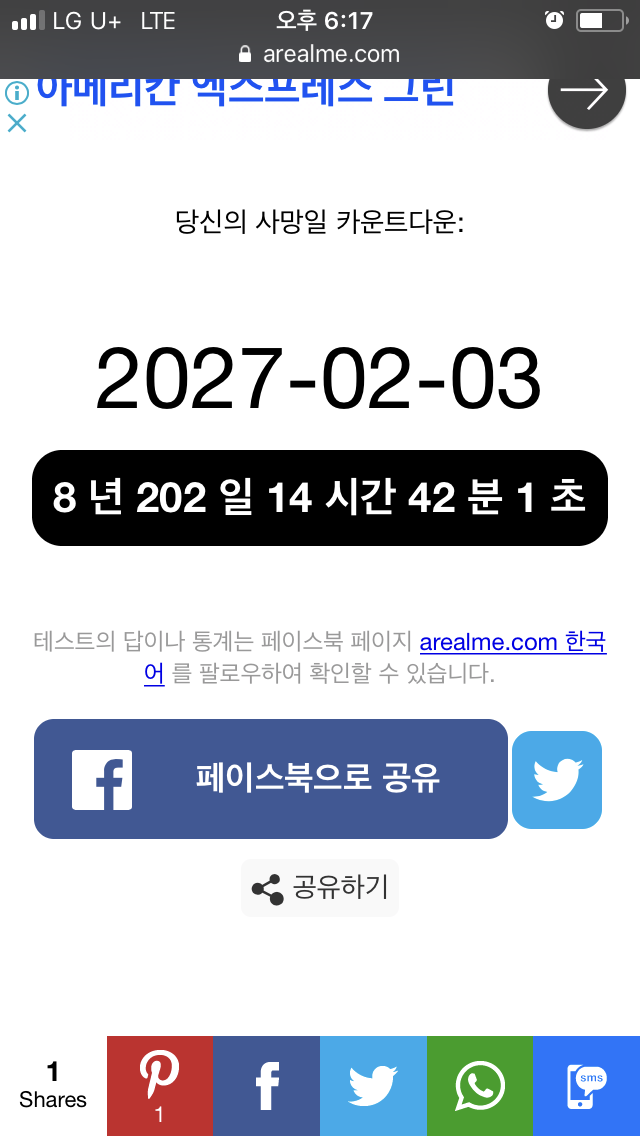640x1136 pixels.
Task: Open the American Express ad link
Action: click(245, 92)
